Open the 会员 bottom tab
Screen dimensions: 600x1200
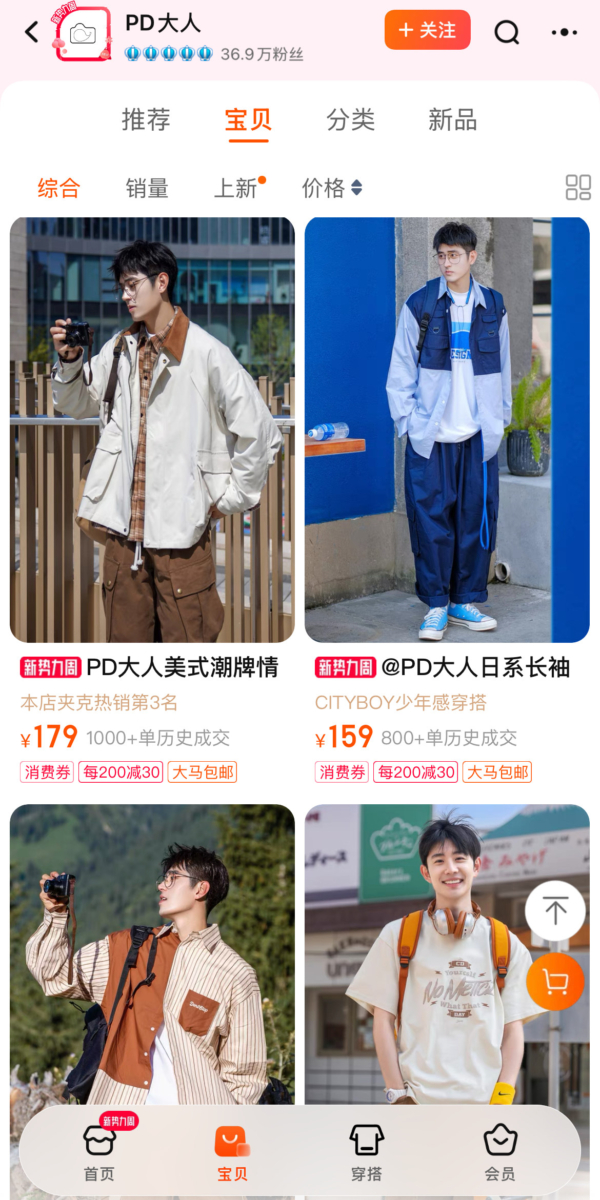tap(500, 1151)
